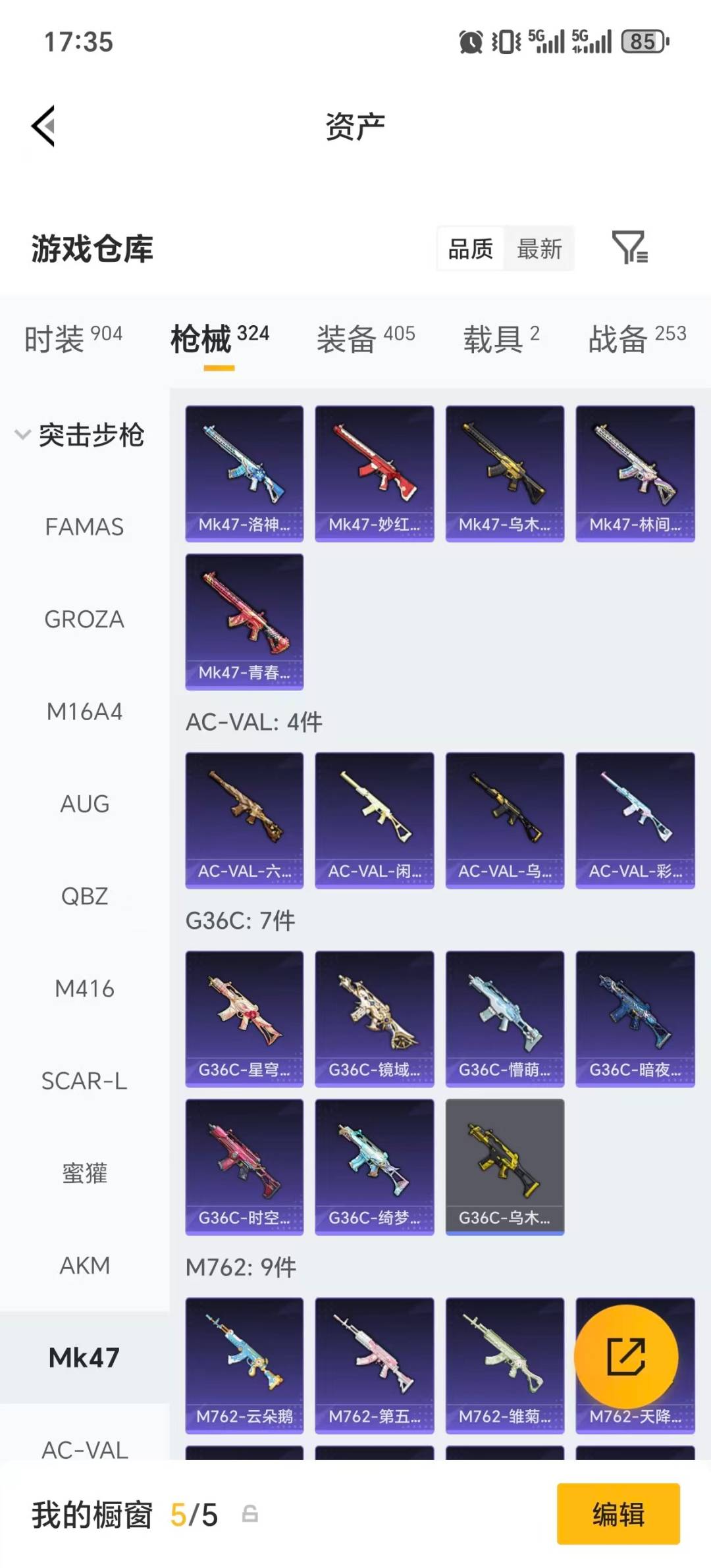Tap the floating share button
Viewport: 711px width, 1568px height.
pos(625,1357)
